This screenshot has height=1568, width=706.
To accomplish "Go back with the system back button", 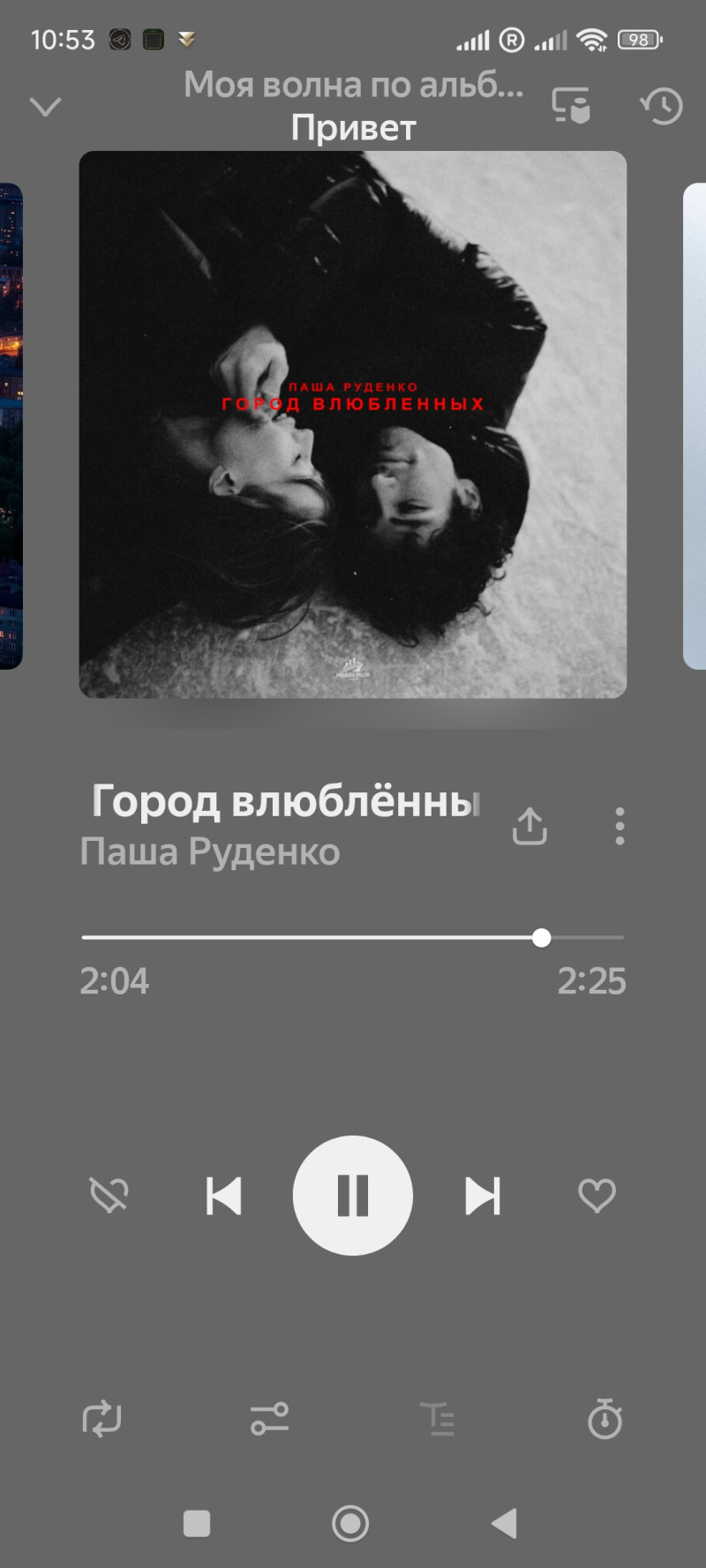I will pos(505,1523).
